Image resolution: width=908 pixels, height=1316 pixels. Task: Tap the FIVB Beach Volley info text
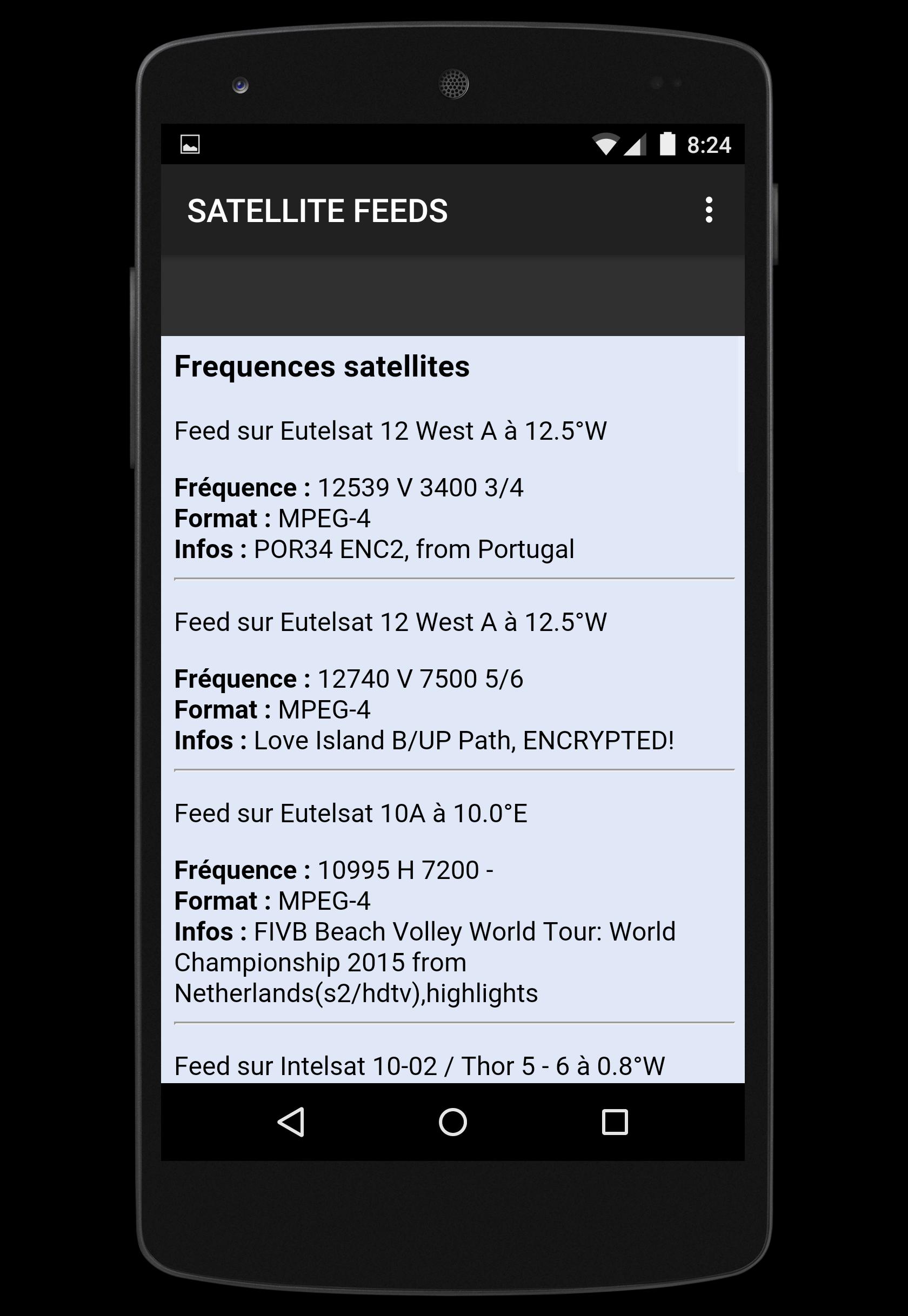tap(425, 931)
